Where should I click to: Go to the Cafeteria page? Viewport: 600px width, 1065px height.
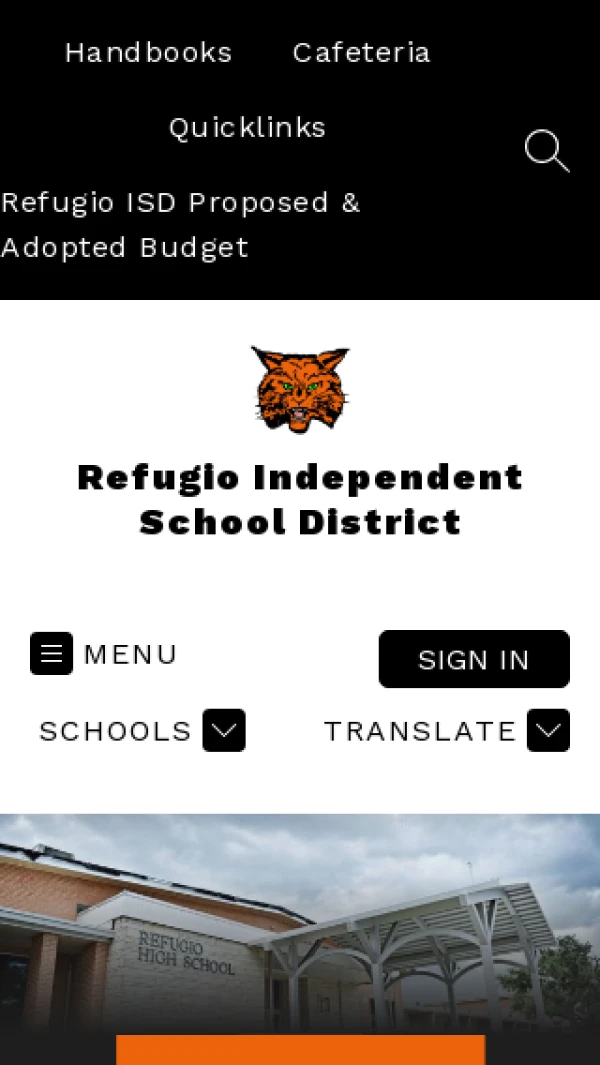361,52
